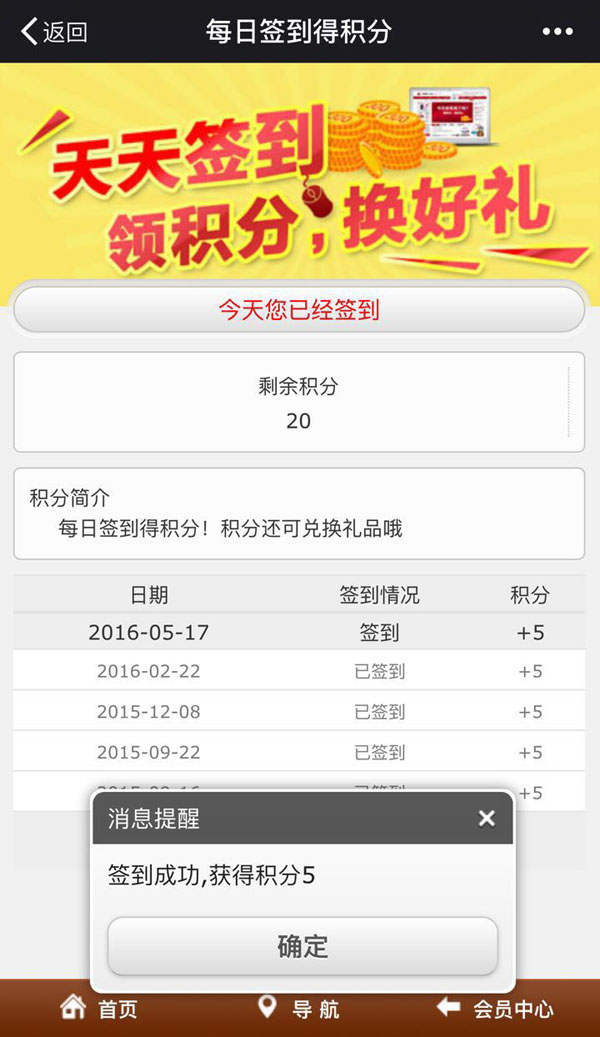
Task: Open the 导航 navigation tab
Action: tap(299, 1008)
